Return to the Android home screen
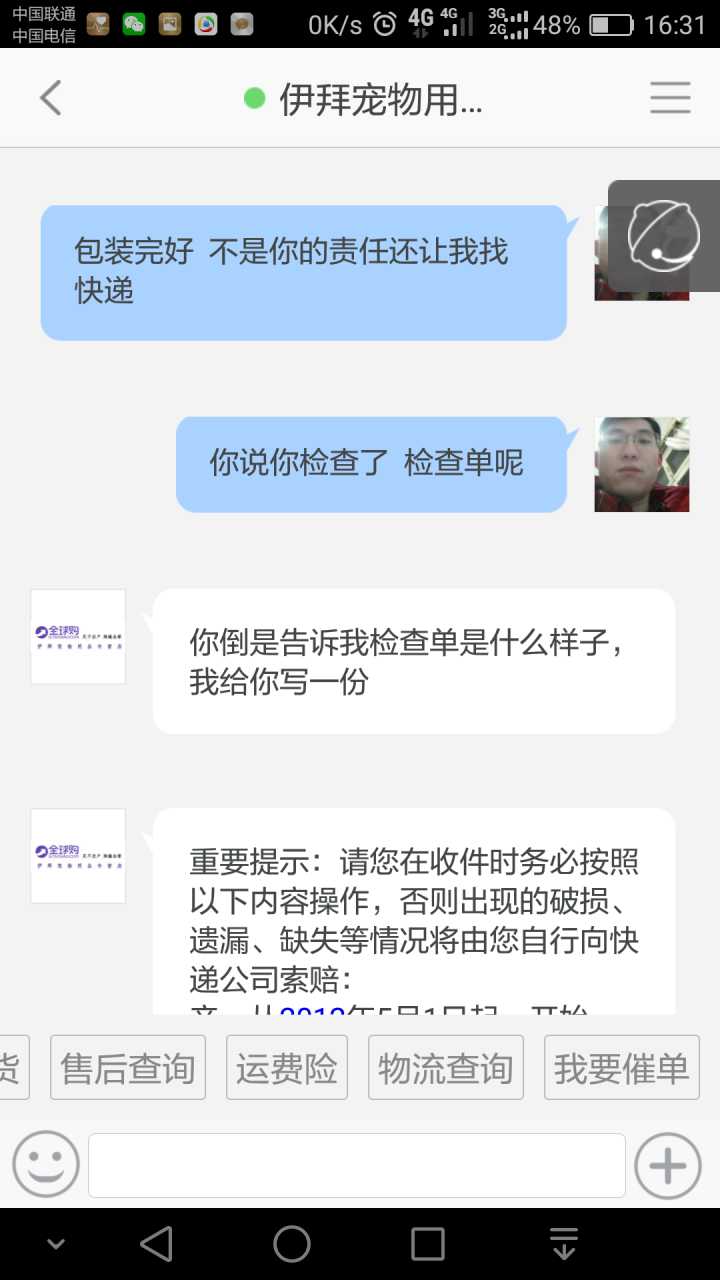720x1280 pixels. 292,1244
